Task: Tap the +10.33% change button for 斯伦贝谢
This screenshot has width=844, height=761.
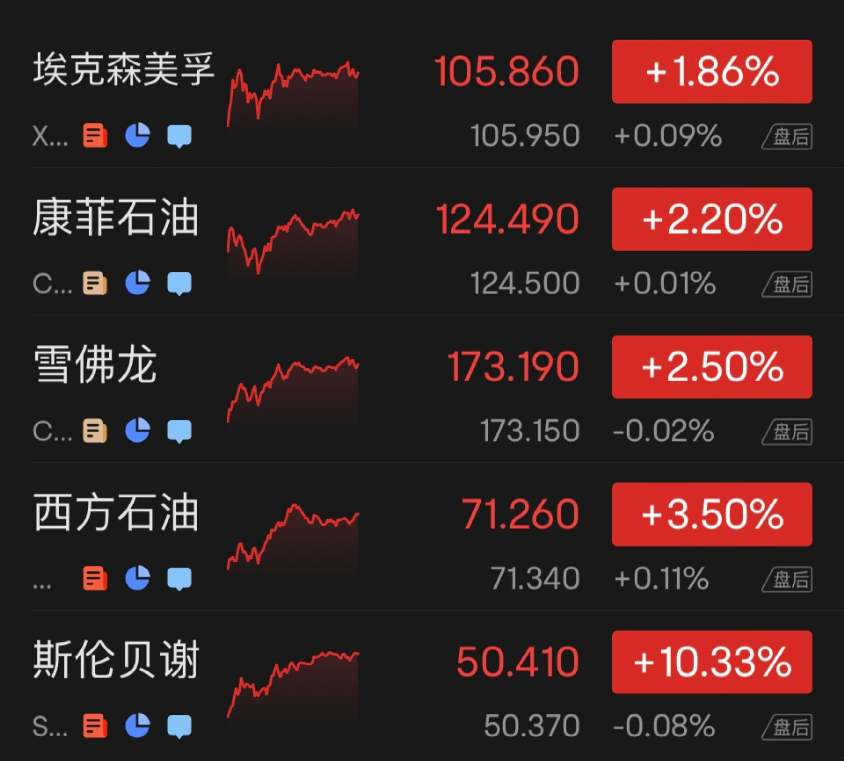Action: (x=711, y=662)
